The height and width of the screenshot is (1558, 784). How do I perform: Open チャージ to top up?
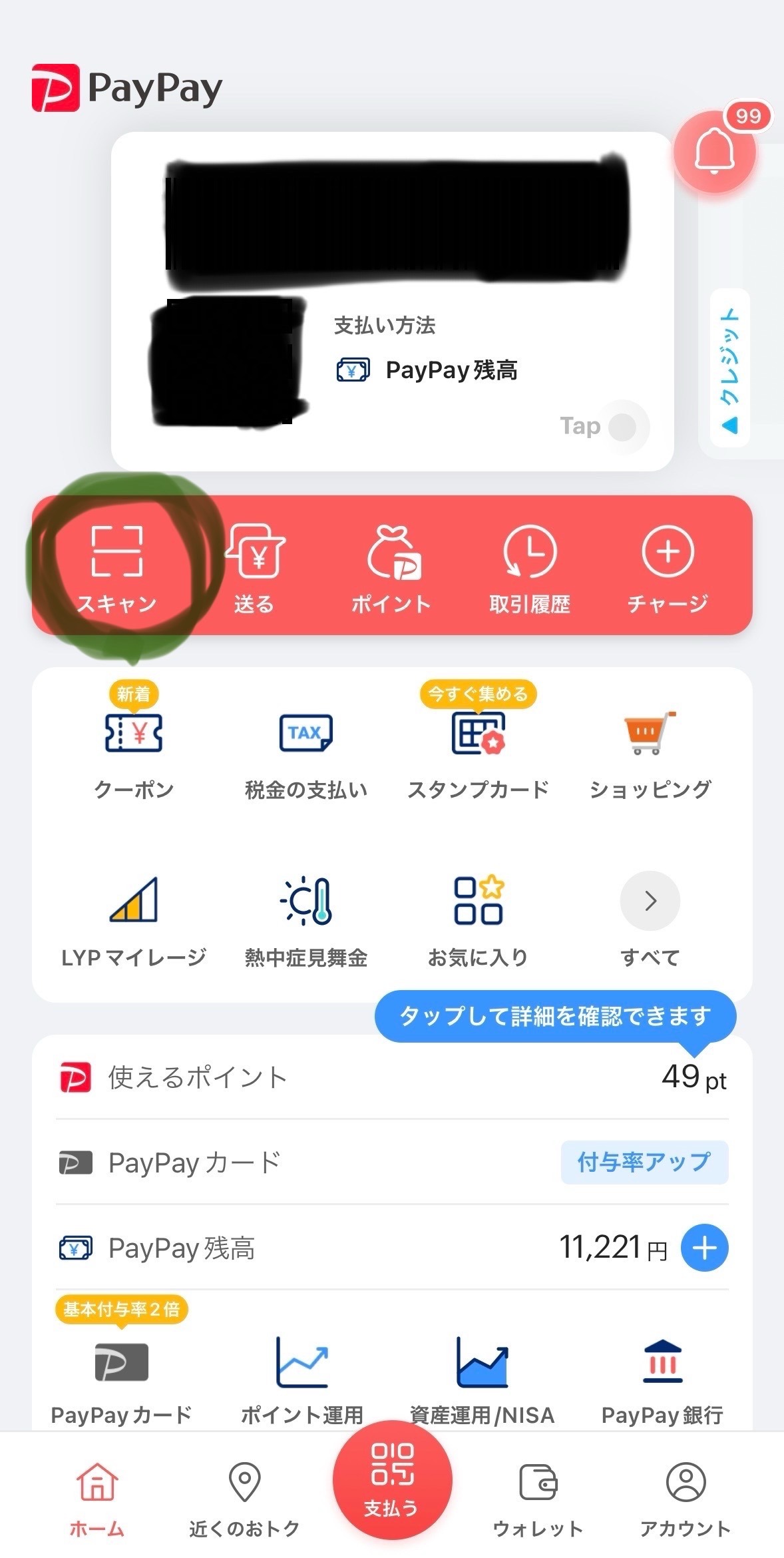click(x=668, y=566)
